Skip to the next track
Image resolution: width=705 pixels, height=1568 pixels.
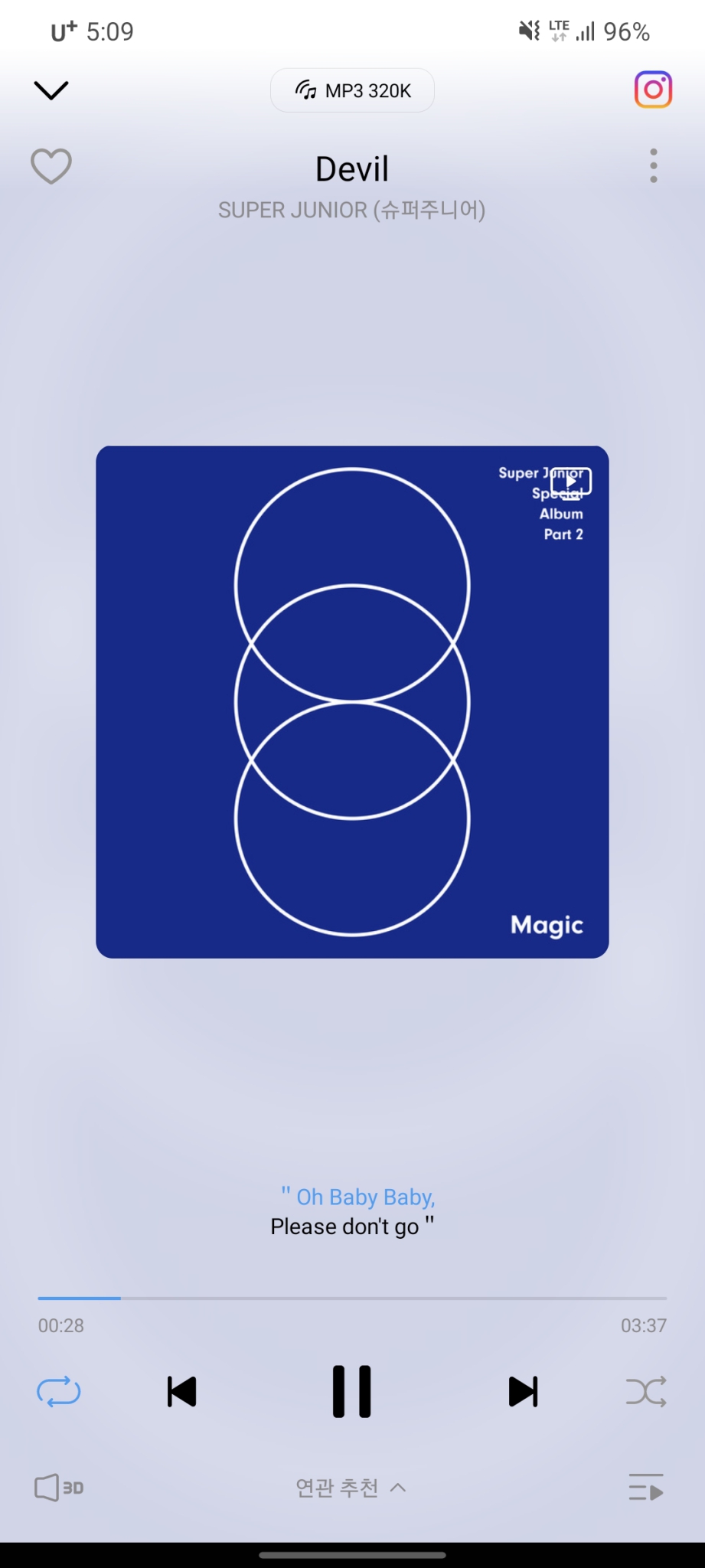click(523, 1391)
